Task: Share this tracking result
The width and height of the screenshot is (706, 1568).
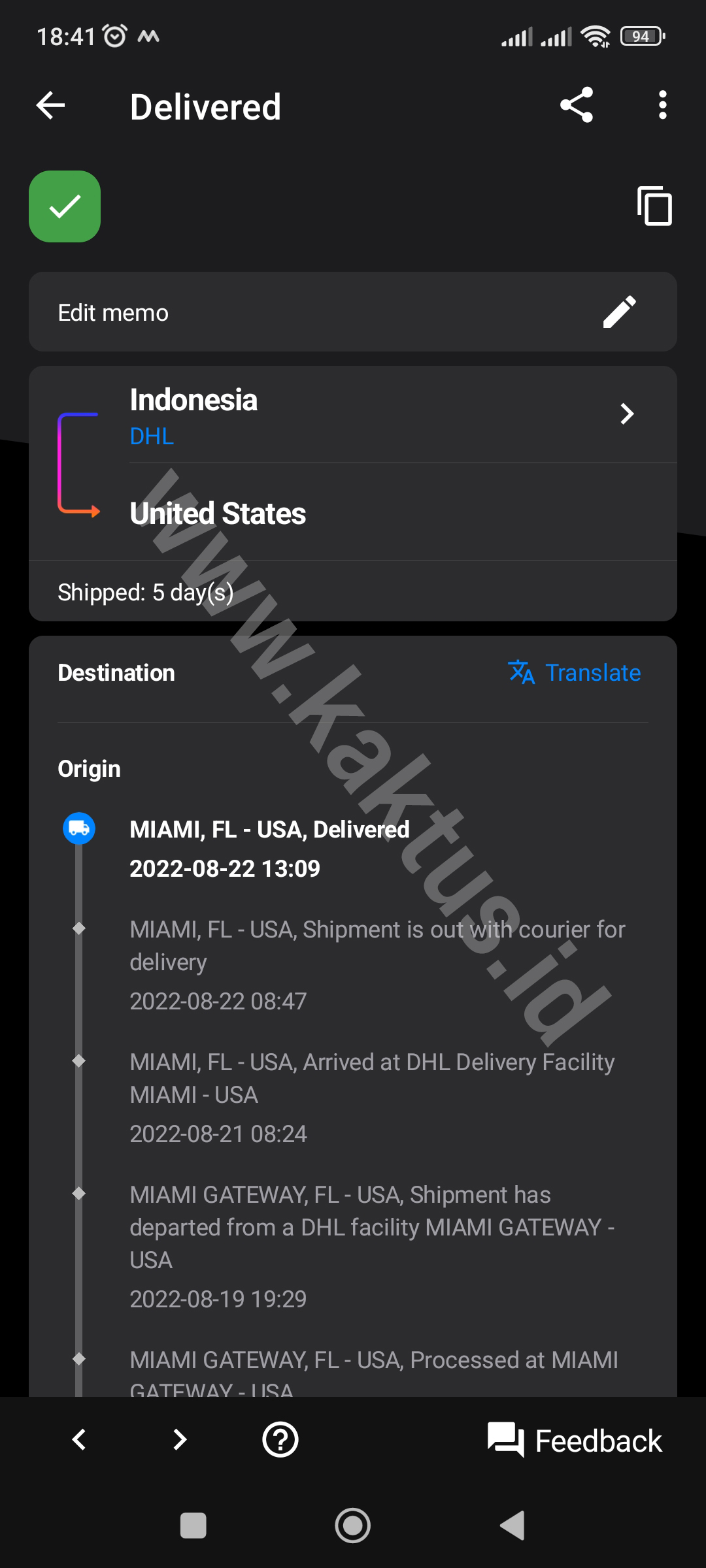Action: [577, 105]
